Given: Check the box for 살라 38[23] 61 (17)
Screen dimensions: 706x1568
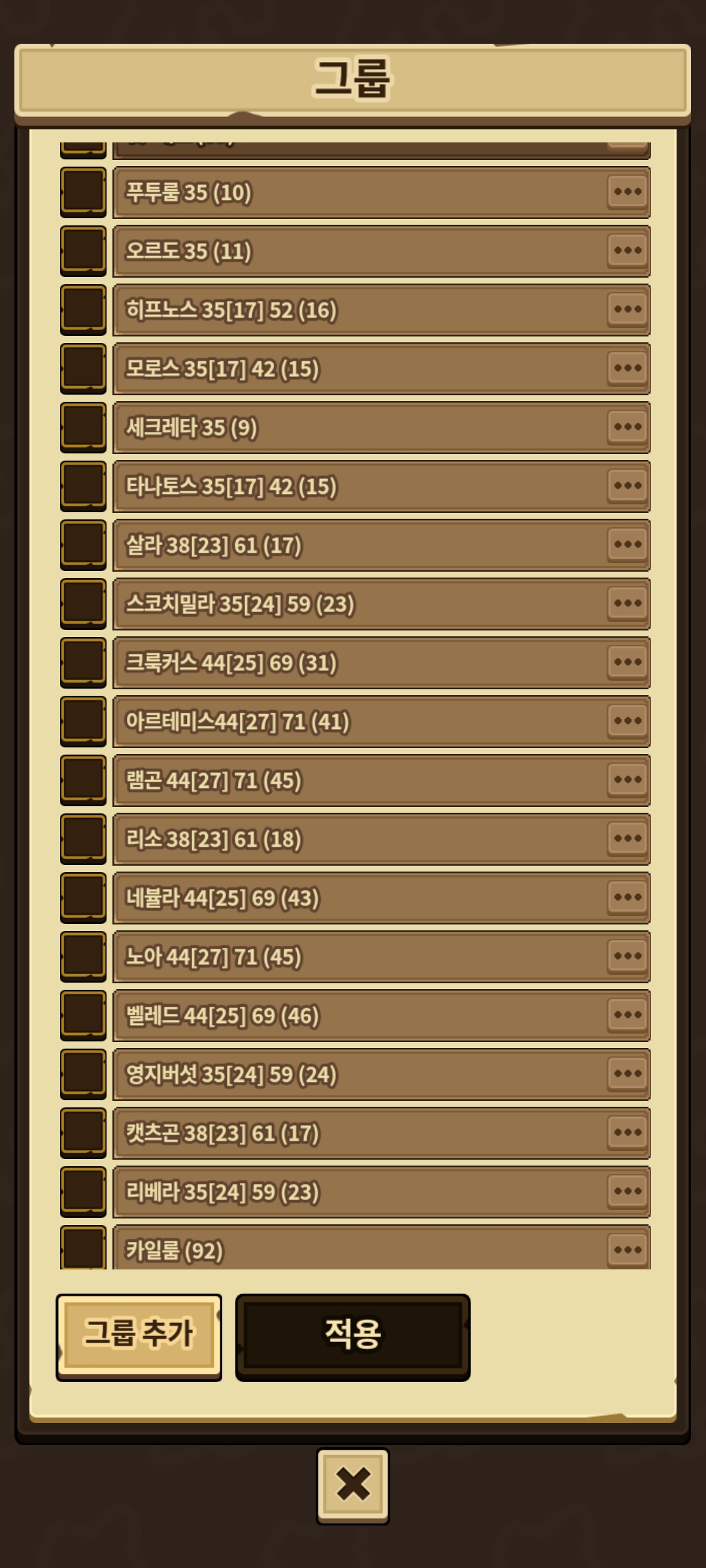Looking at the screenshot, I should click(83, 545).
